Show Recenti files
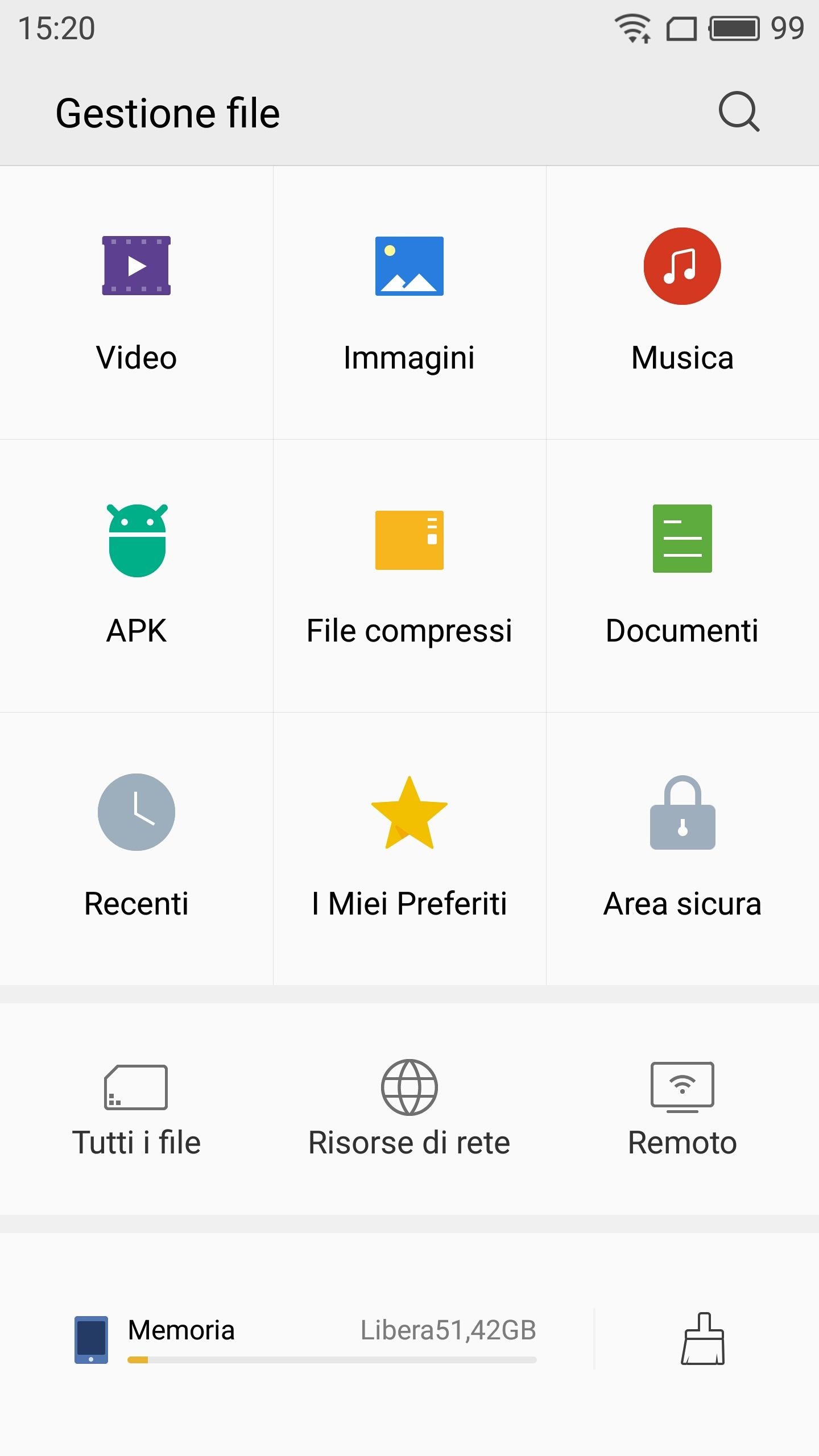819x1456 pixels. click(x=136, y=849)
